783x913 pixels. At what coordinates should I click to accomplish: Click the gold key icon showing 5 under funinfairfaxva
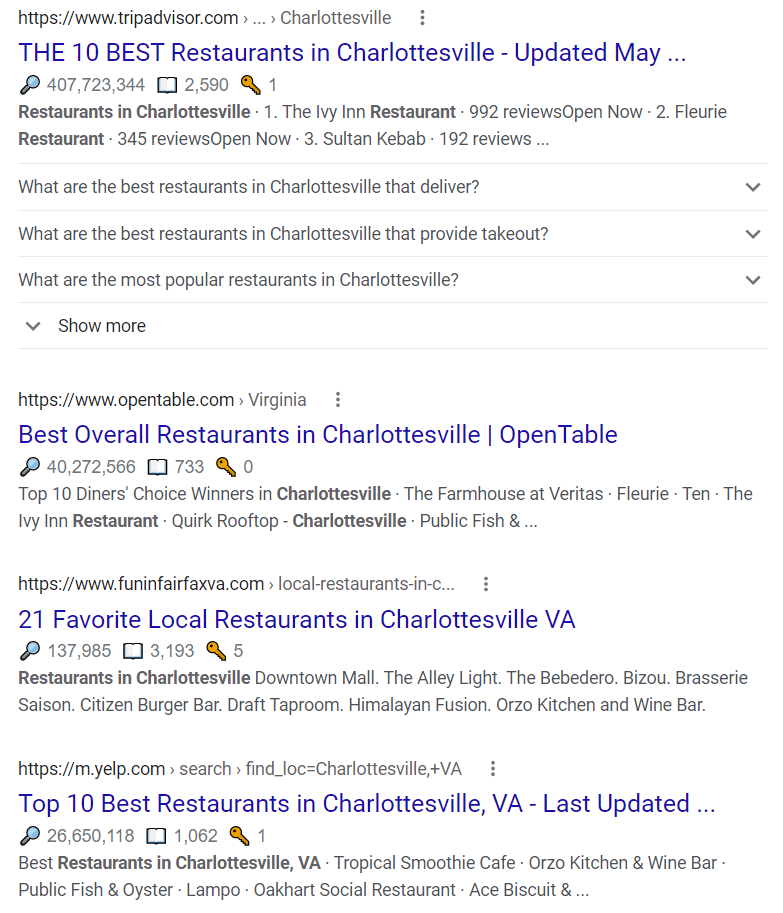[217, 650]
